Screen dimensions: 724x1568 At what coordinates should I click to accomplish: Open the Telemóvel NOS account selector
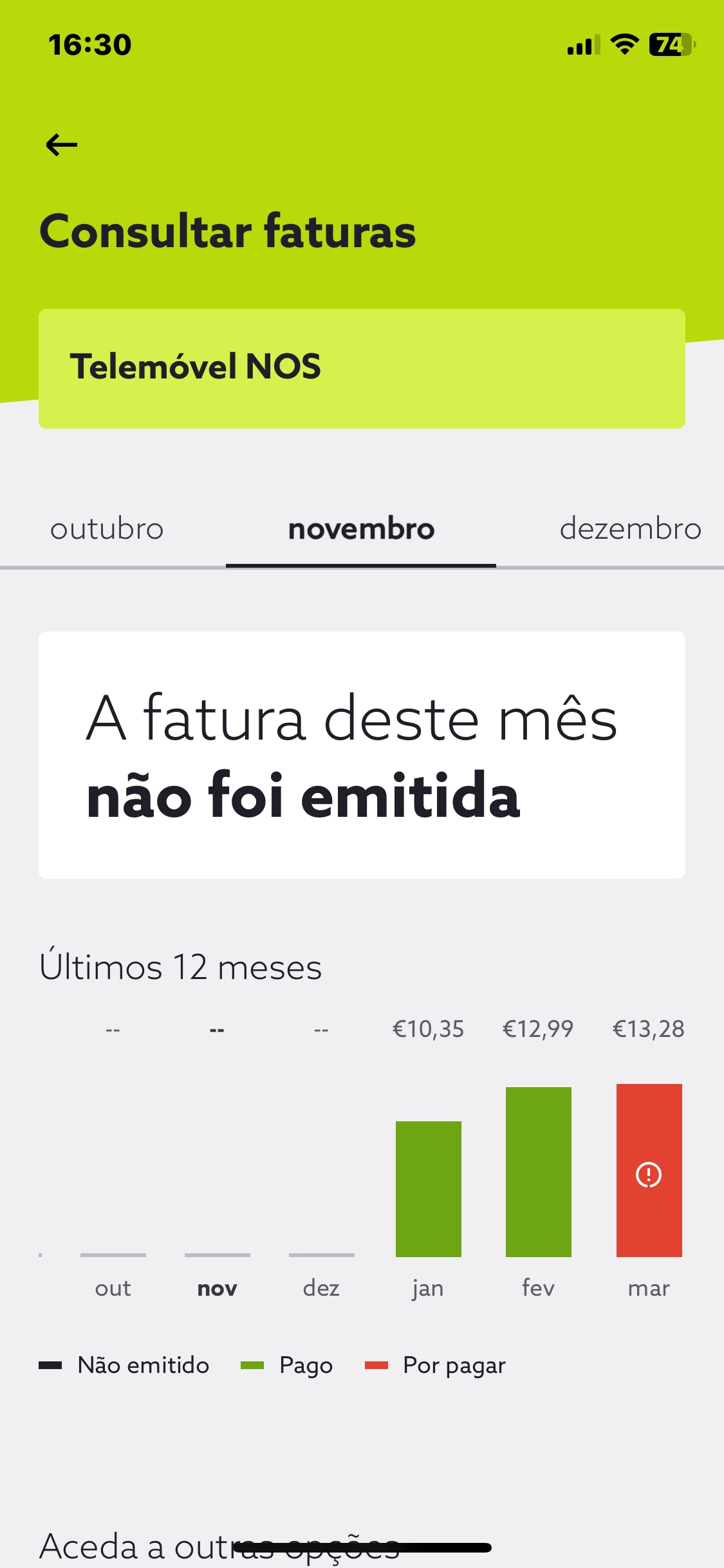tap(362, 368)
